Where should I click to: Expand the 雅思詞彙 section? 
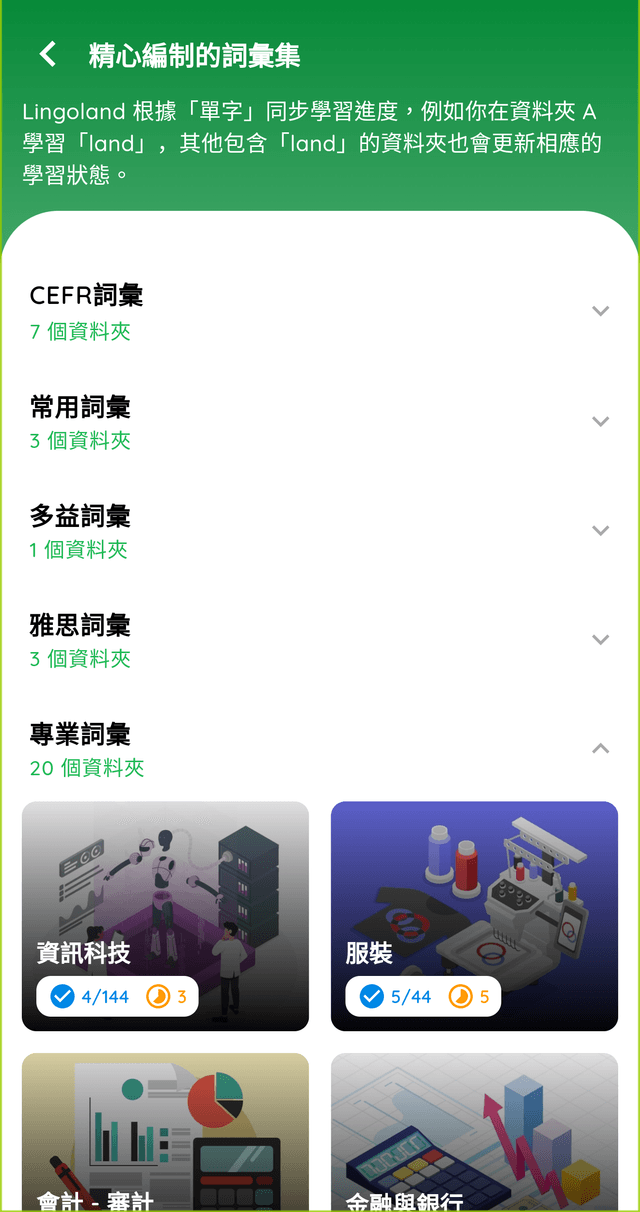600,639
